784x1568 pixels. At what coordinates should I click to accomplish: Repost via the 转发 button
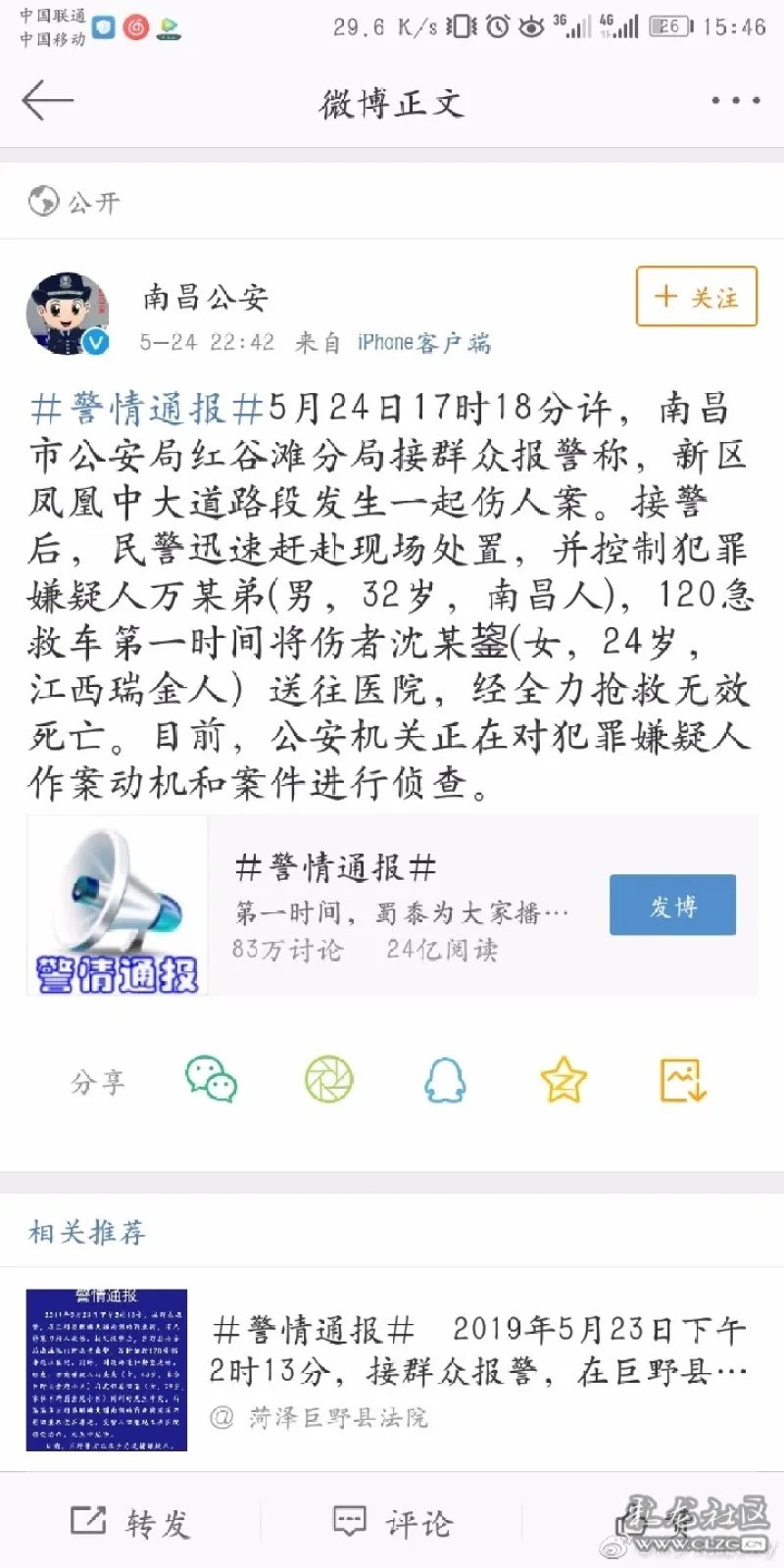click(x=130, y=1522)
